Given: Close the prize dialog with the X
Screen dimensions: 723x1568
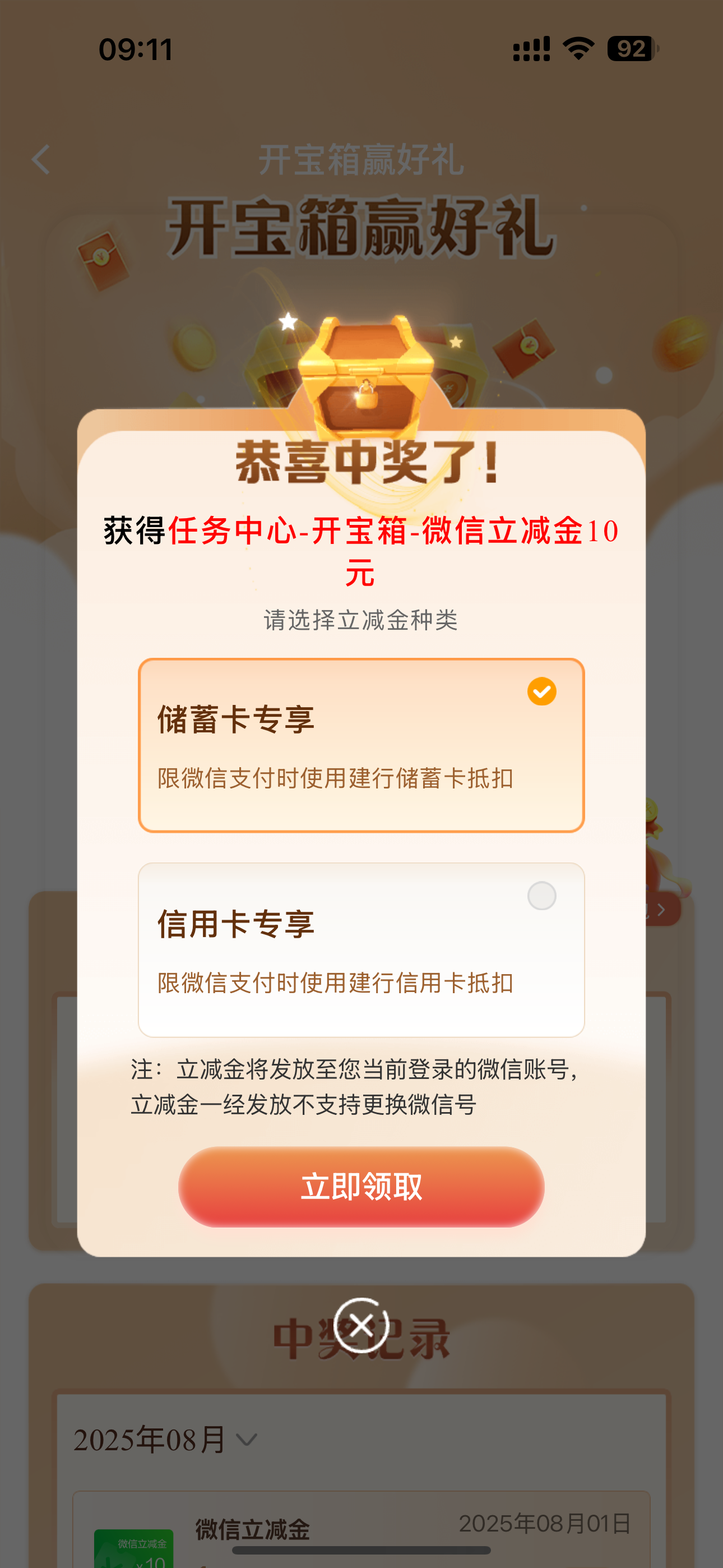Looking at the screenshot, I should click(361, 1325).
